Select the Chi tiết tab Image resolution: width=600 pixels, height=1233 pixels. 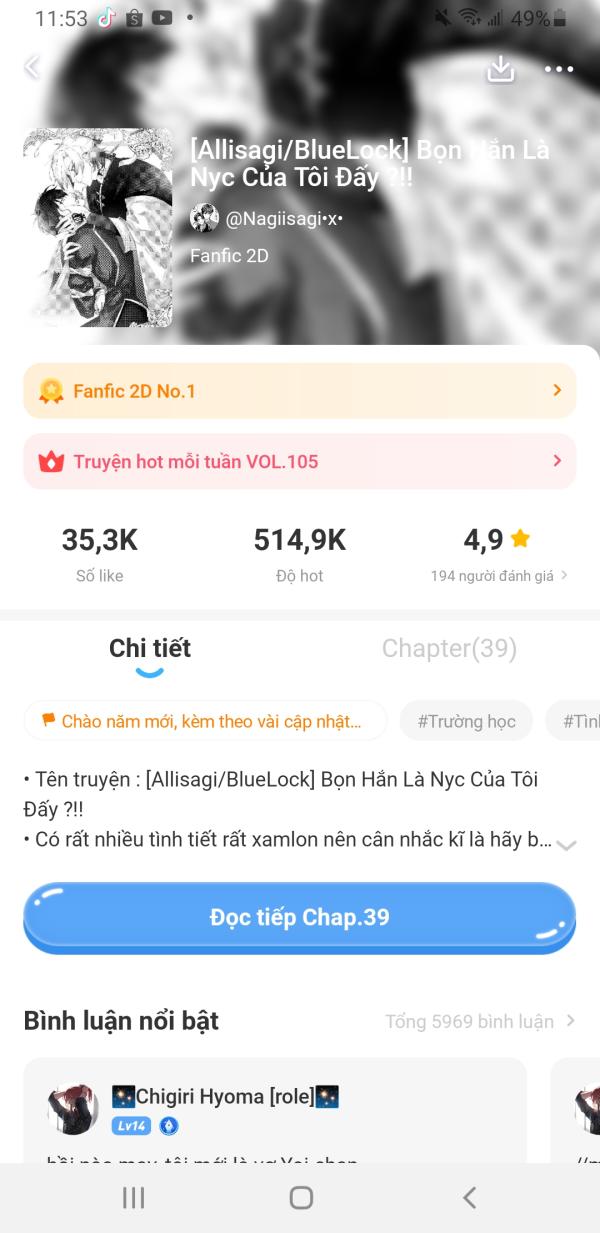pos(150,649)
